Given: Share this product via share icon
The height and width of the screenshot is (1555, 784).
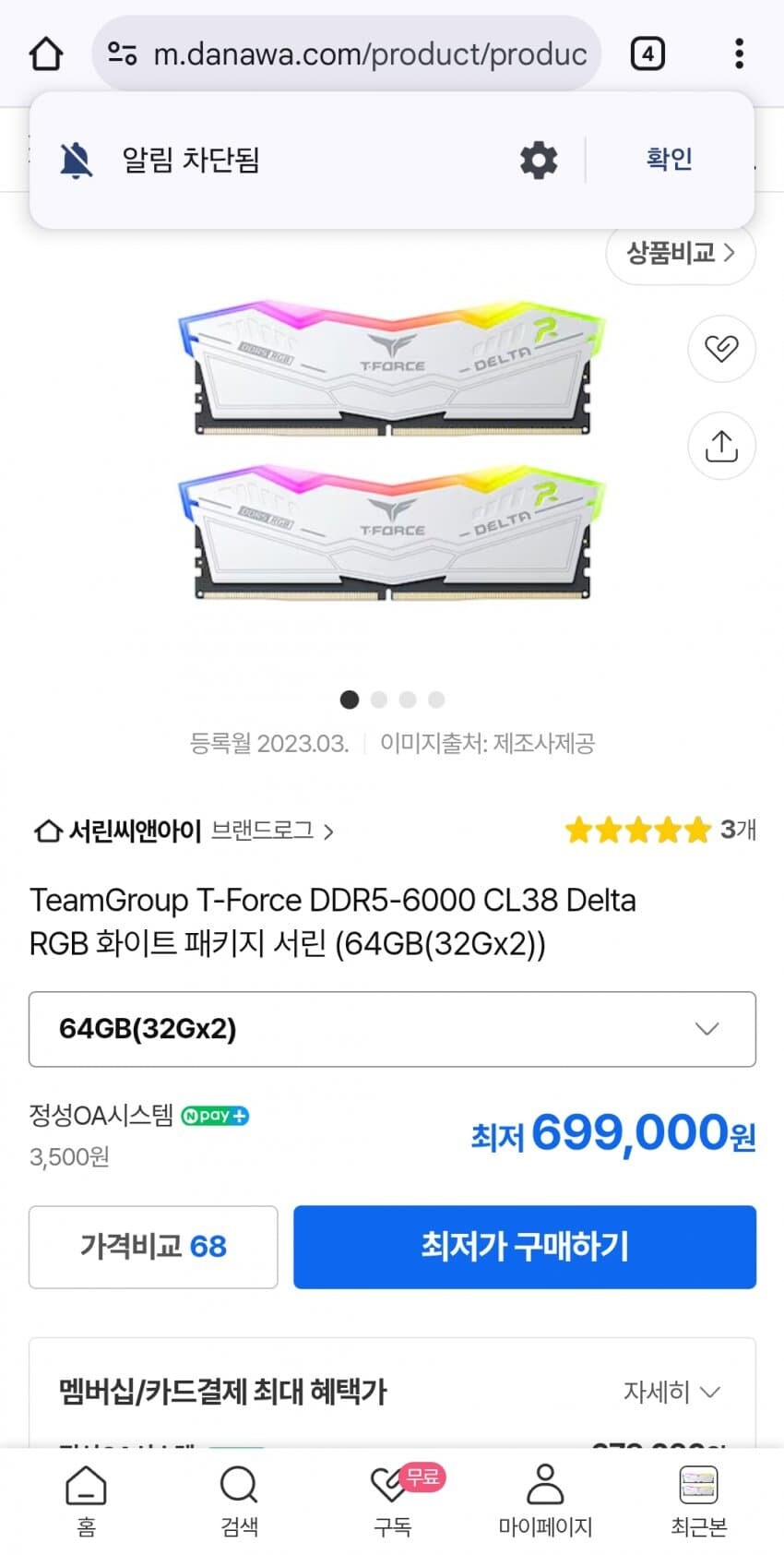Looking at the screenshot, I should tap(722, 446).
